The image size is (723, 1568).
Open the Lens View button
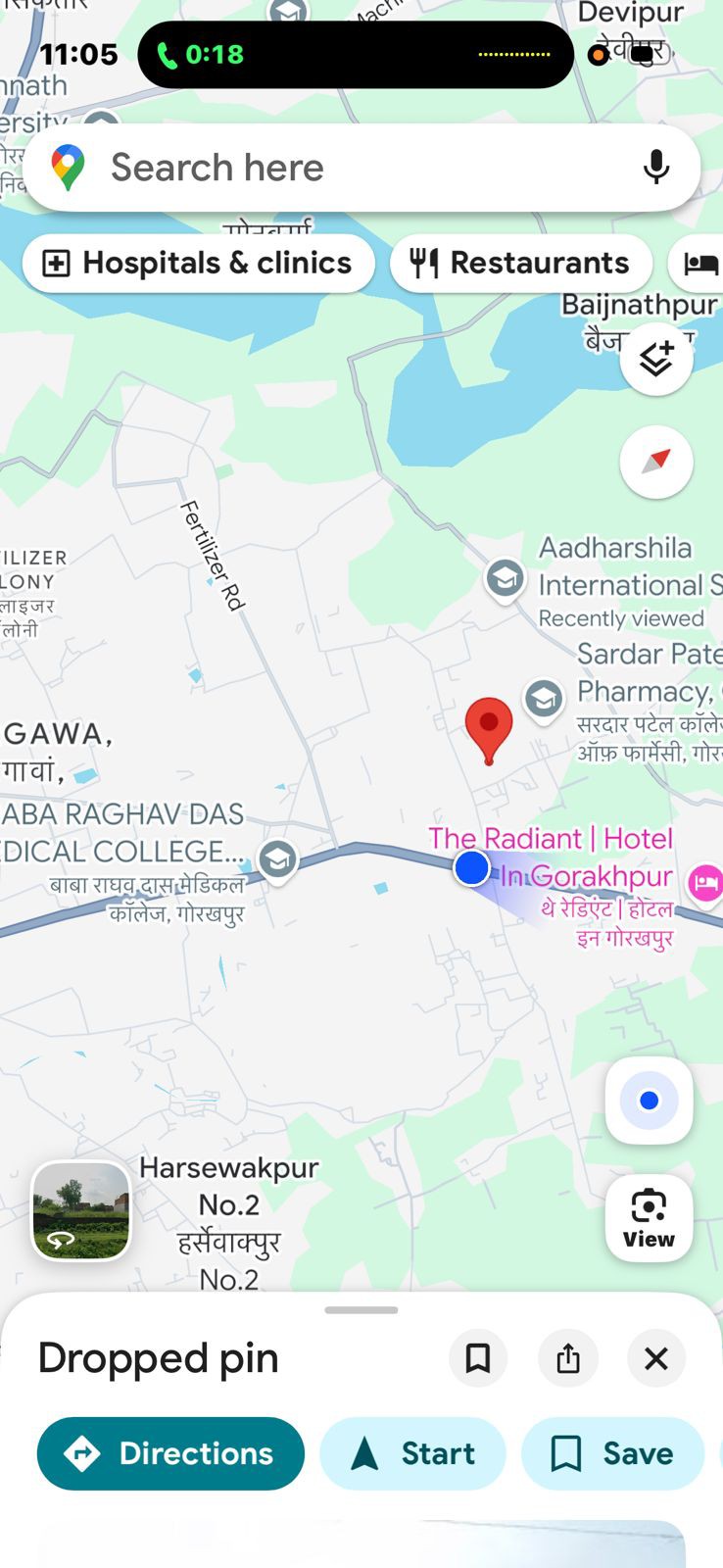(649, 1217)
